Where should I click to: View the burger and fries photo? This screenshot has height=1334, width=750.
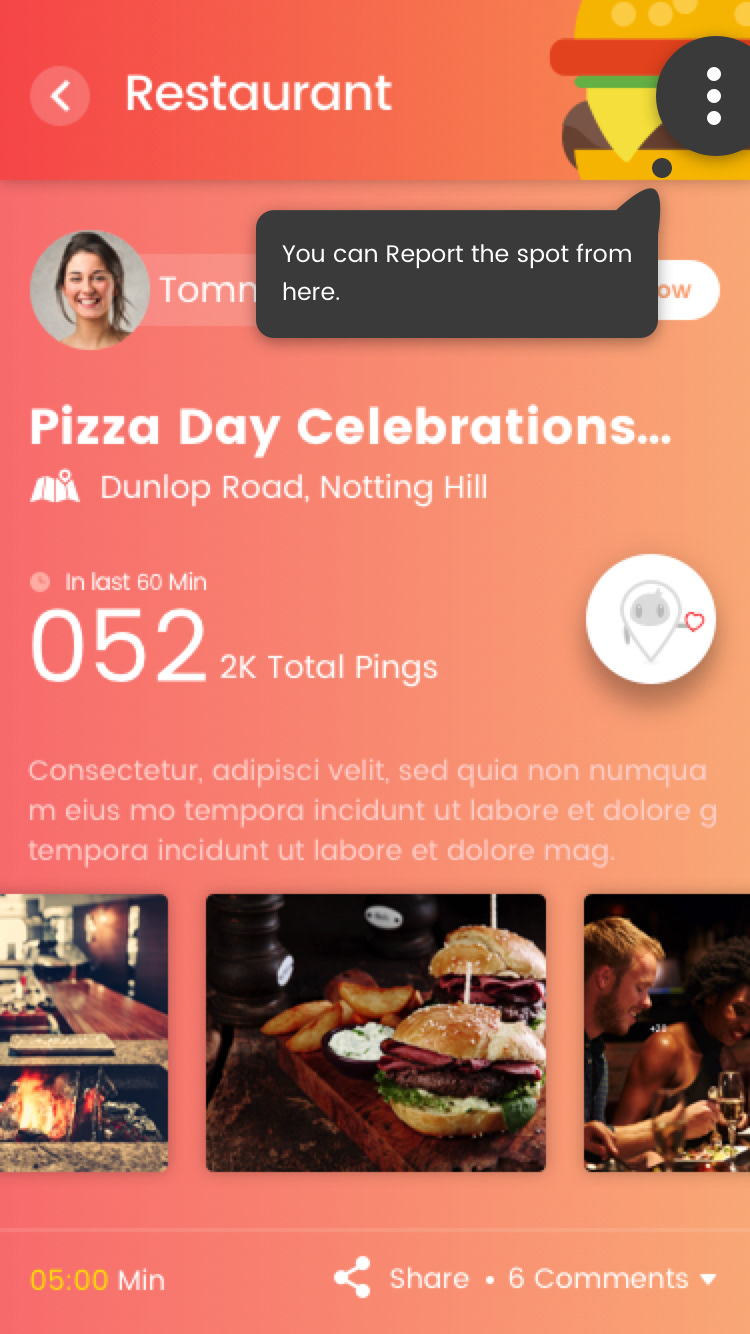[x=376, y=1033]
